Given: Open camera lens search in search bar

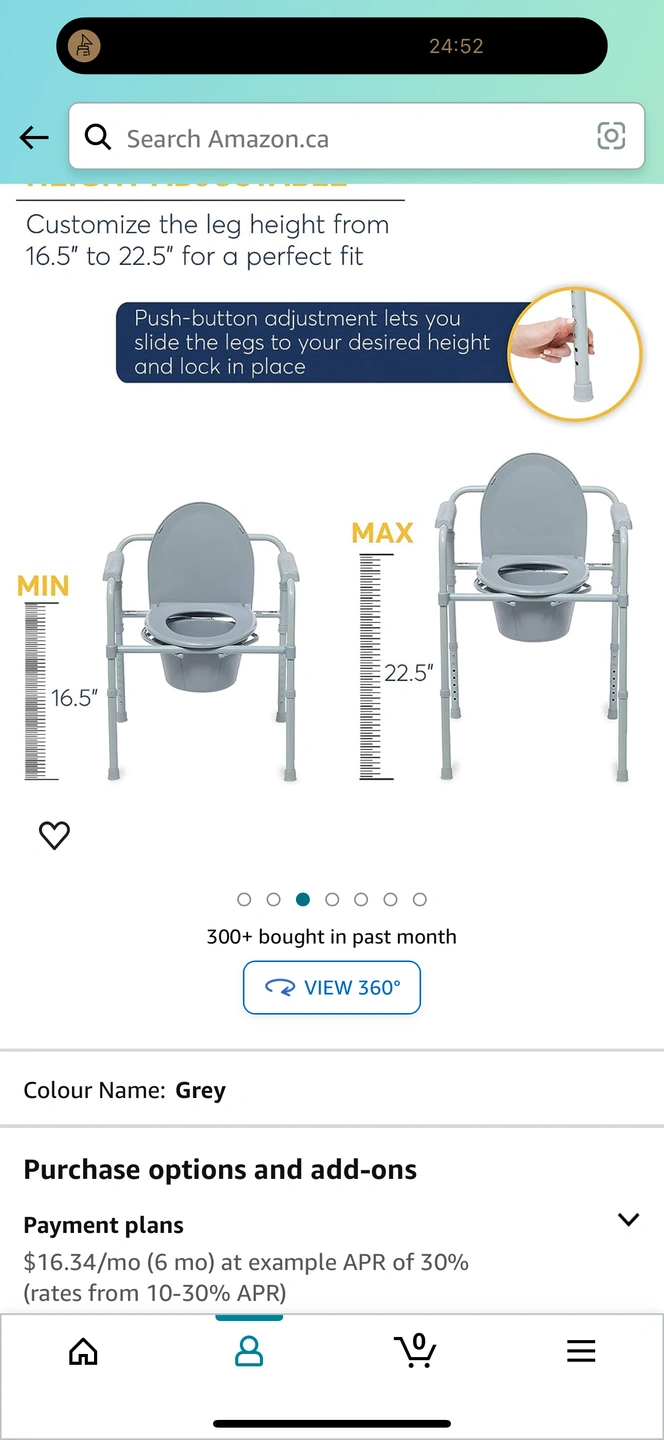Looking at the screenshot, I should (611, 136).
